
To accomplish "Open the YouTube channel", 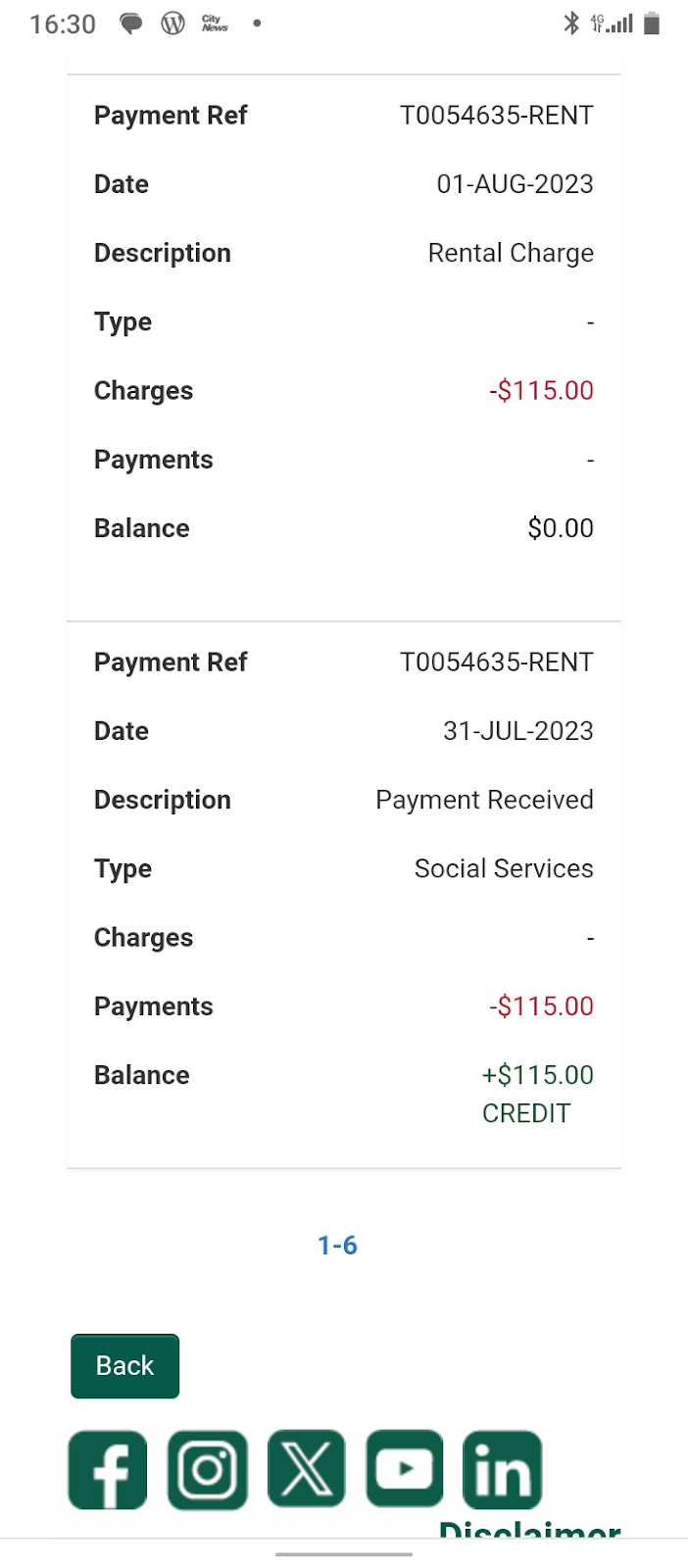I will point(405,1469).
